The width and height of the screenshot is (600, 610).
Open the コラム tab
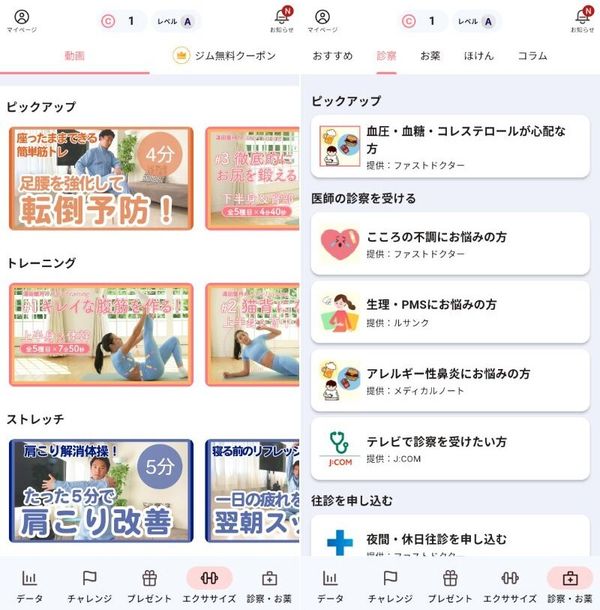pyautogui.click(x=532, y=56)
